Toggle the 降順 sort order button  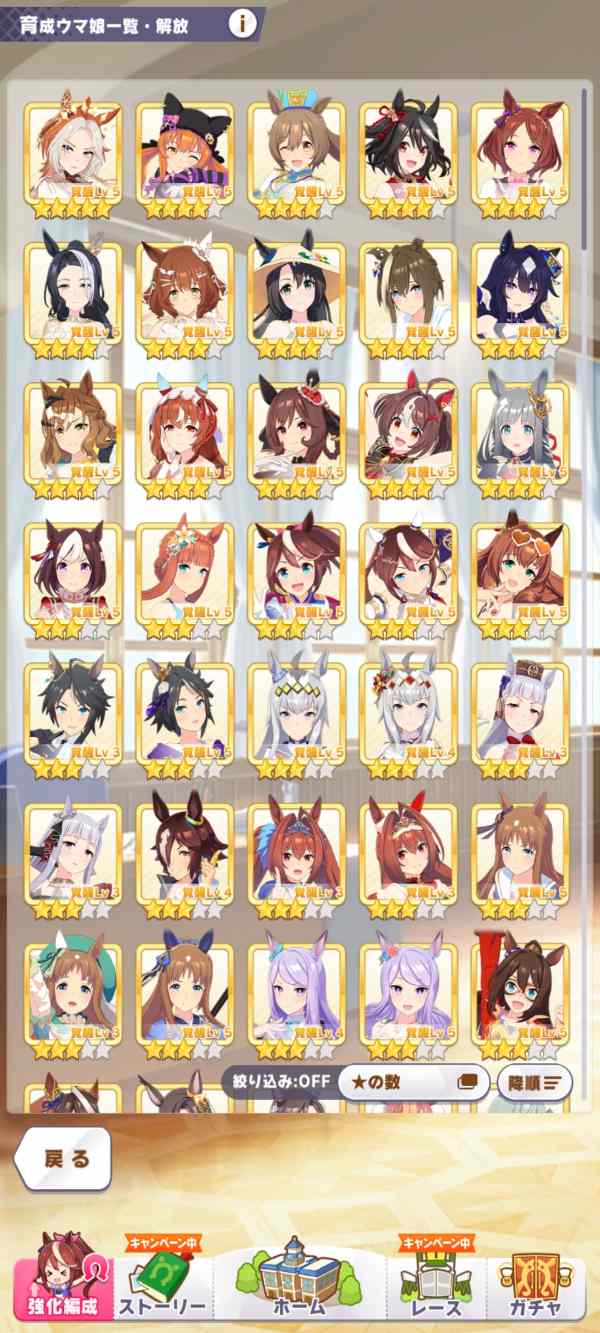(535, 1082)
